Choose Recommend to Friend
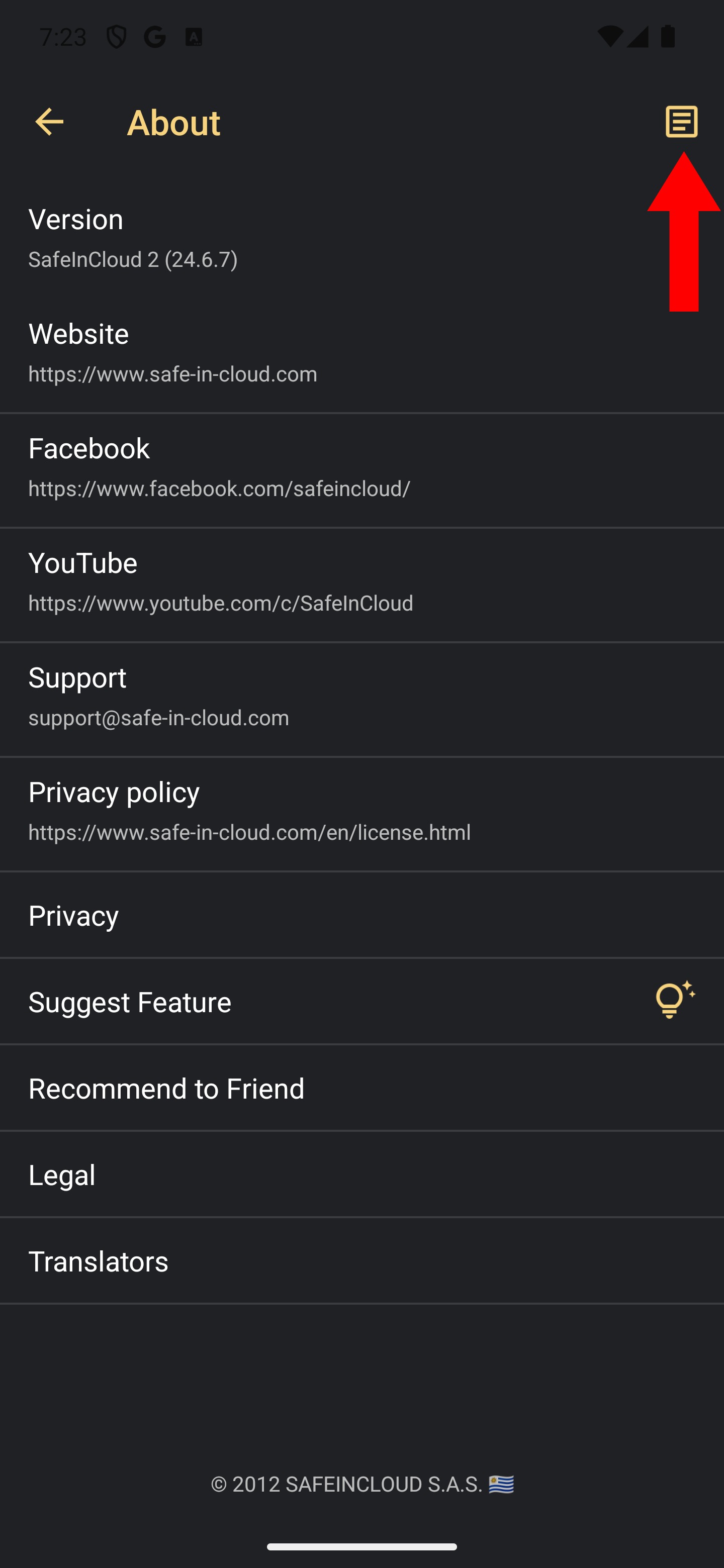 (x=361, y=1088)
